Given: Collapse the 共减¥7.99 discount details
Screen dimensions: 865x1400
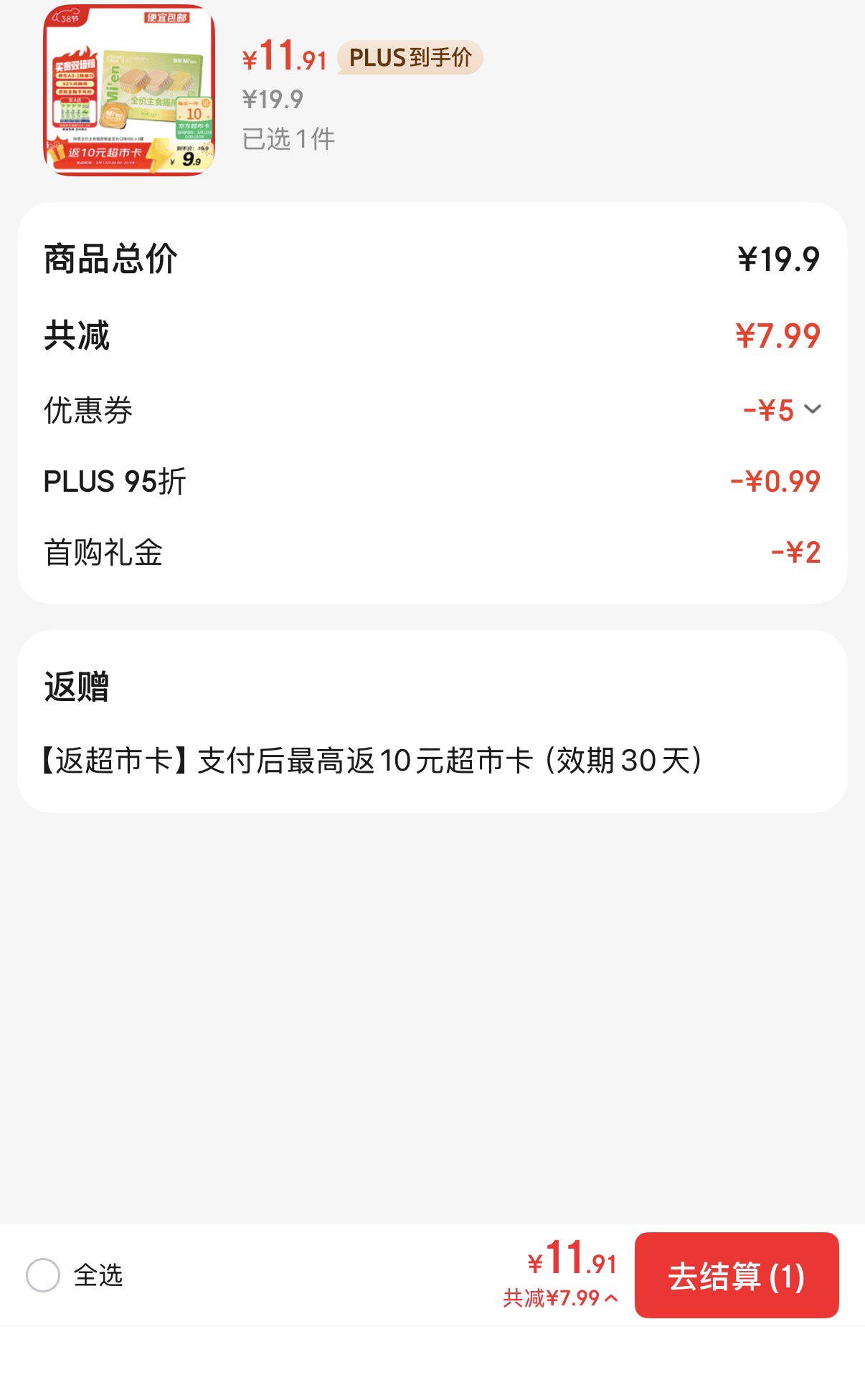Looking at the screenshot, I should click(x=560, y=1298).
